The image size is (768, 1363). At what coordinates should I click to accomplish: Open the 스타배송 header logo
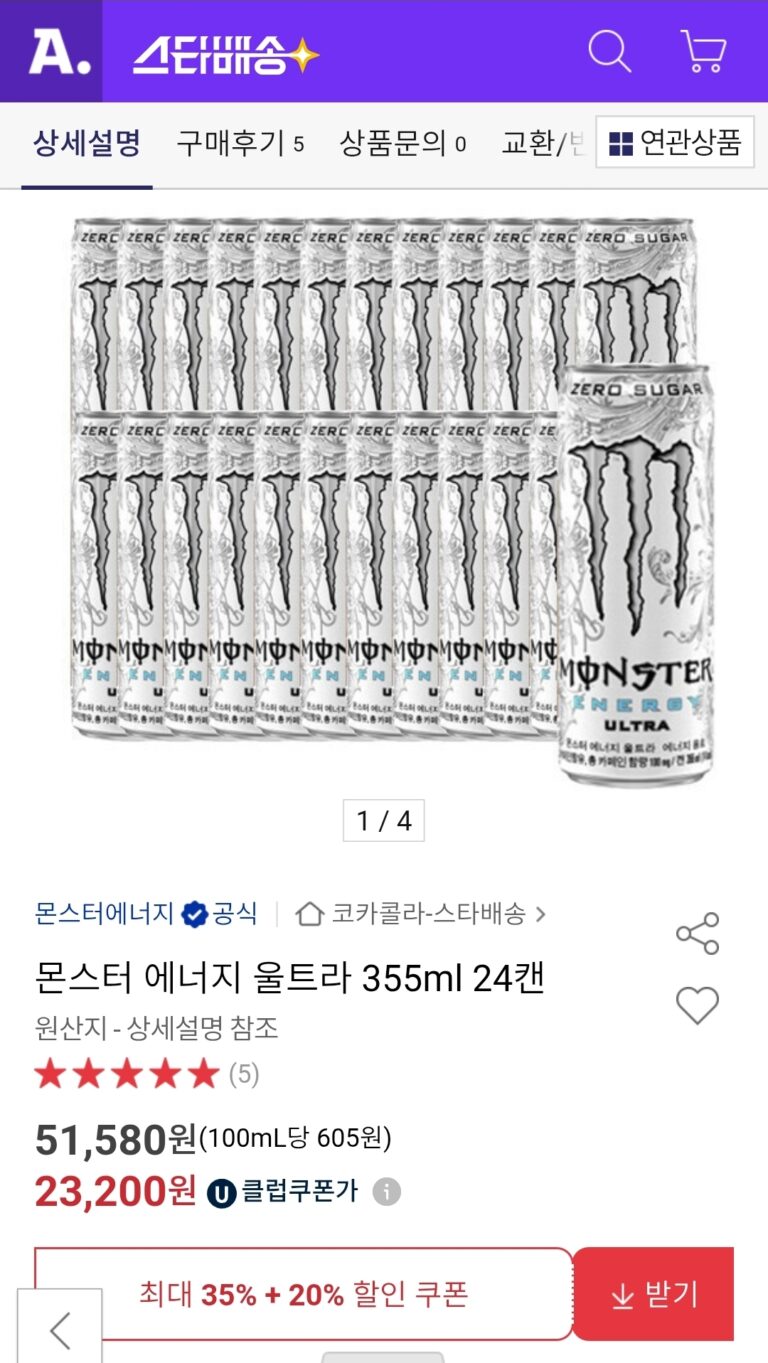point(225,55)
